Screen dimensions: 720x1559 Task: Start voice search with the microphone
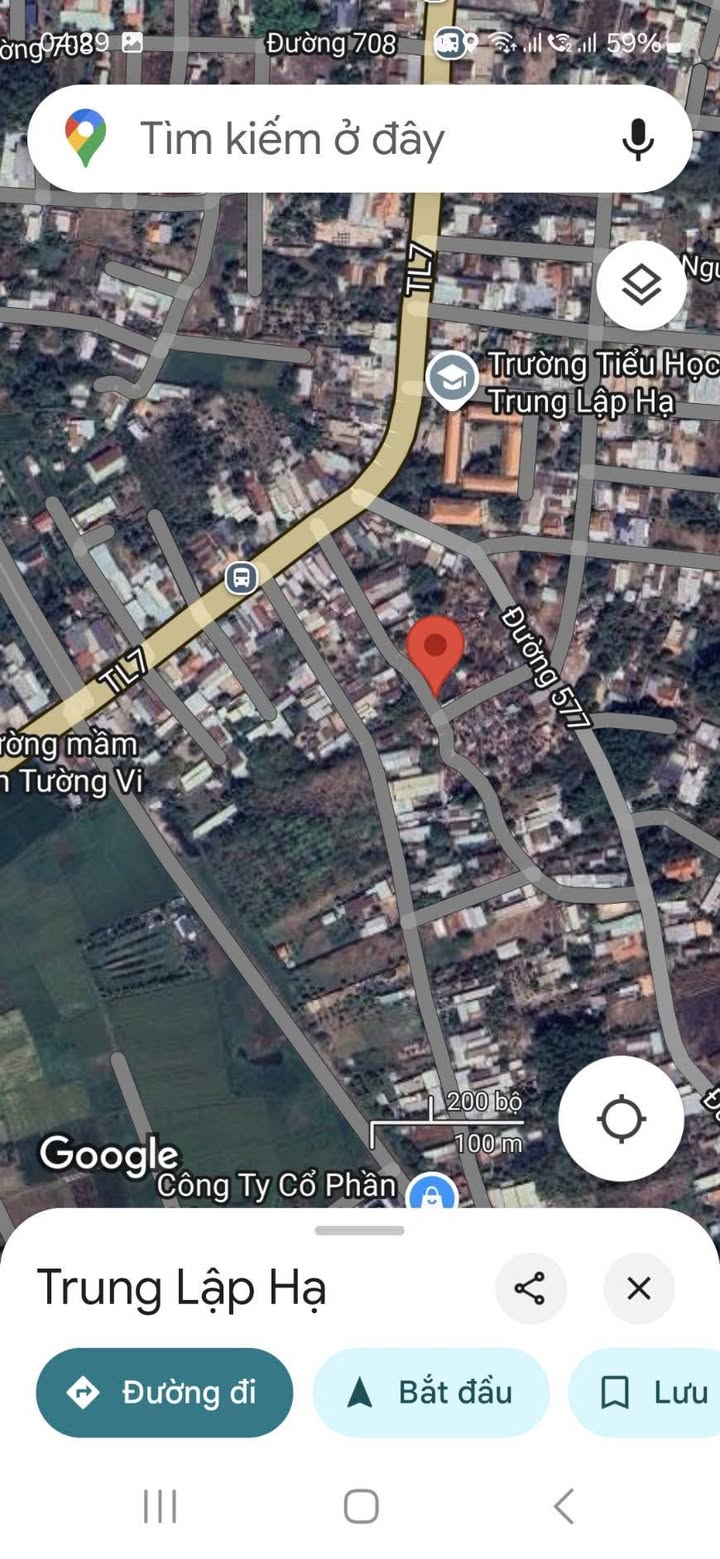(638, 139)
